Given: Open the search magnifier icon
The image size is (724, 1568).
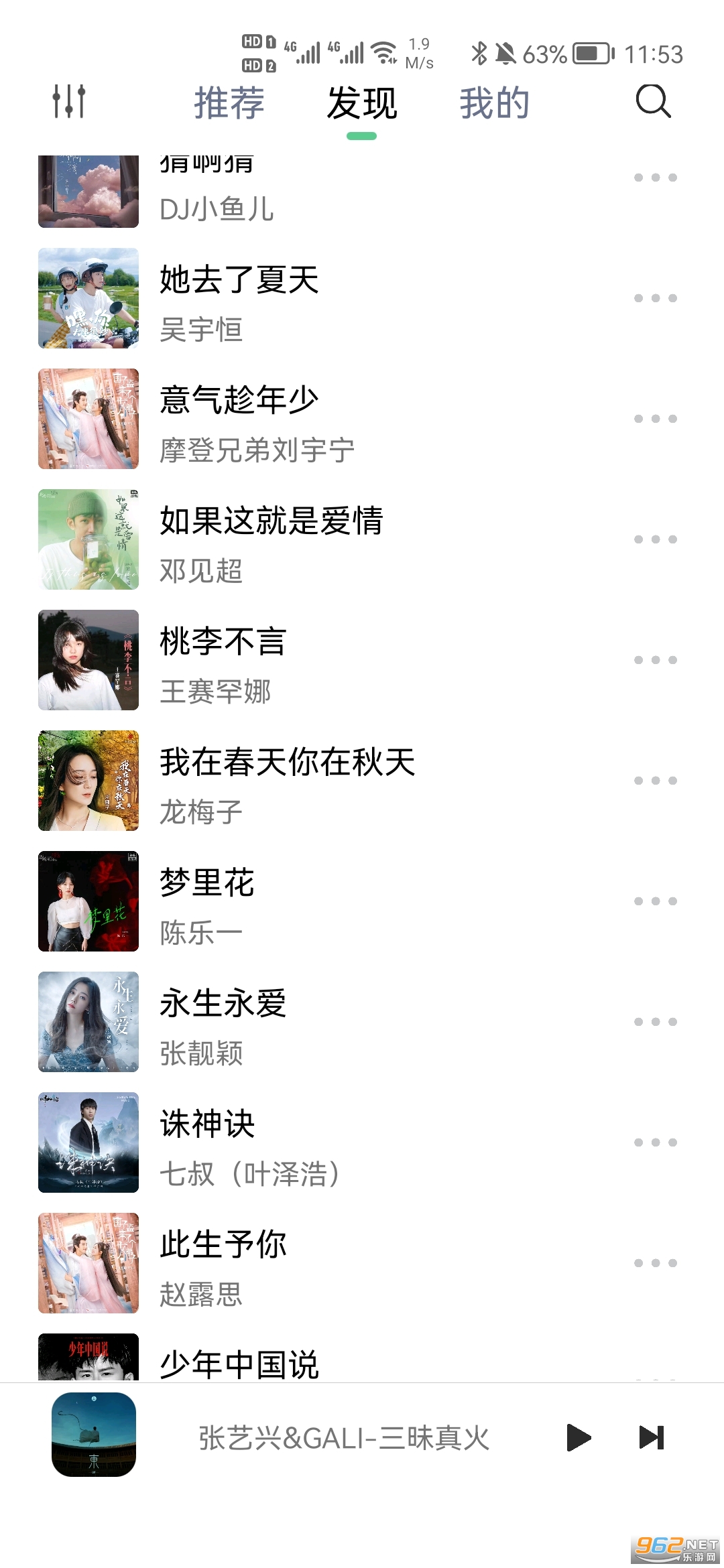Looking at the screenshot, I should pyautogui.click(x=653, y=102).
